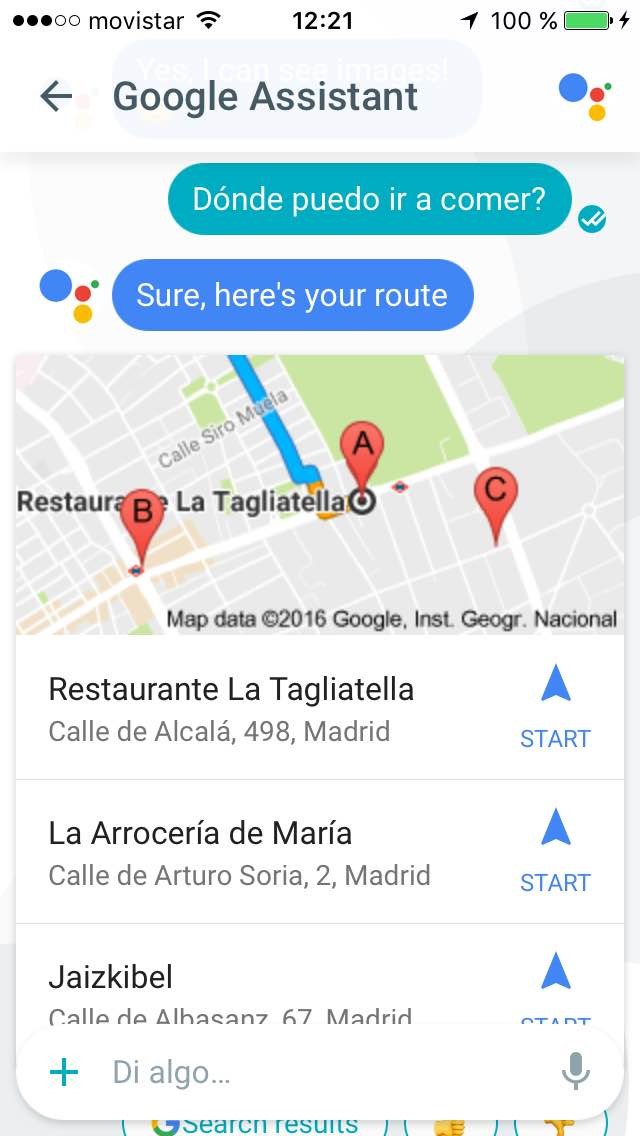Open the map preview of the route
Image resolution: width=640 pixels, height=1136 pixels.
coord(320,494)
